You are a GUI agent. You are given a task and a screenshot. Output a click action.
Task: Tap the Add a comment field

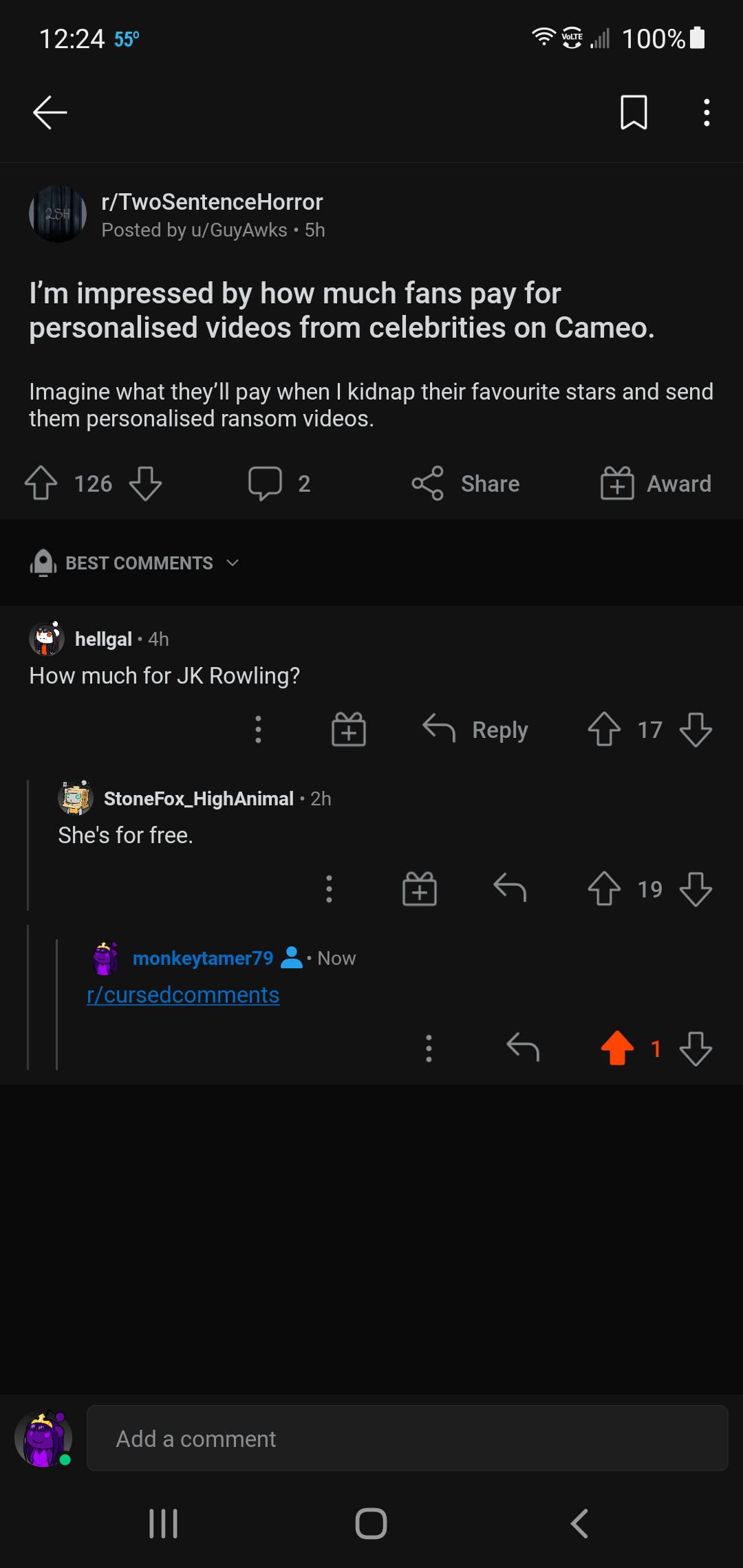(x=407, y=1438)
